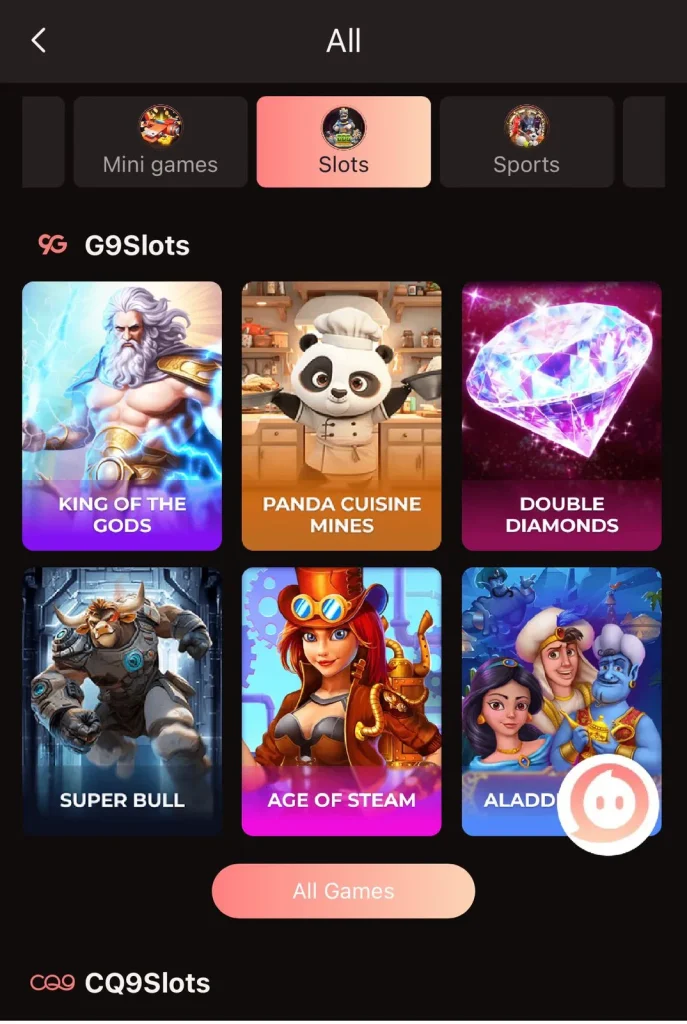The width and height of the screenshot is (687, 1024).
Task: Switch to the Mini games tab
Action: click(x=160, y=142)
